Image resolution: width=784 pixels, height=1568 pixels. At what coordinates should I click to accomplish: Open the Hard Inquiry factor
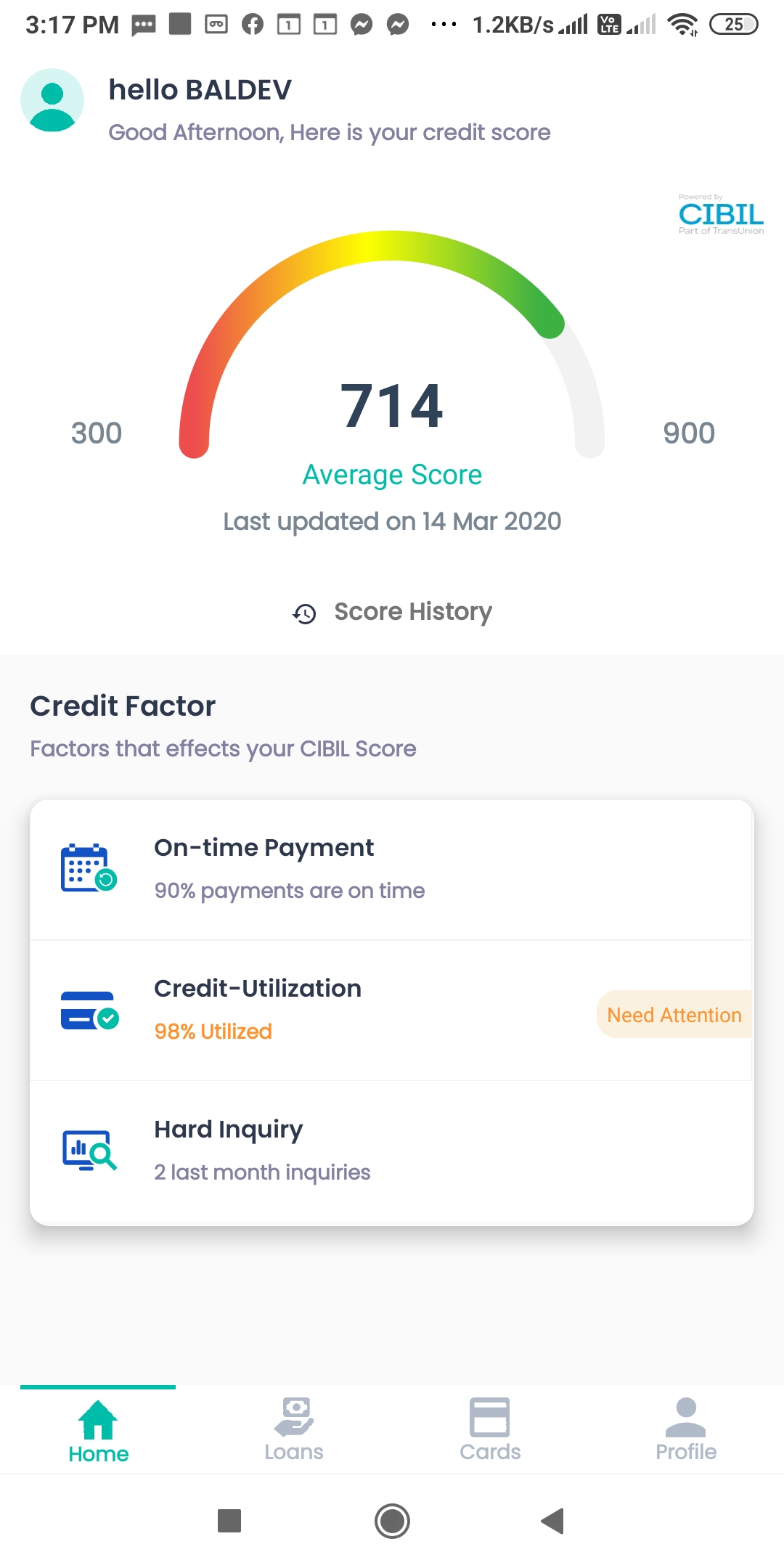click(391, 1151)
